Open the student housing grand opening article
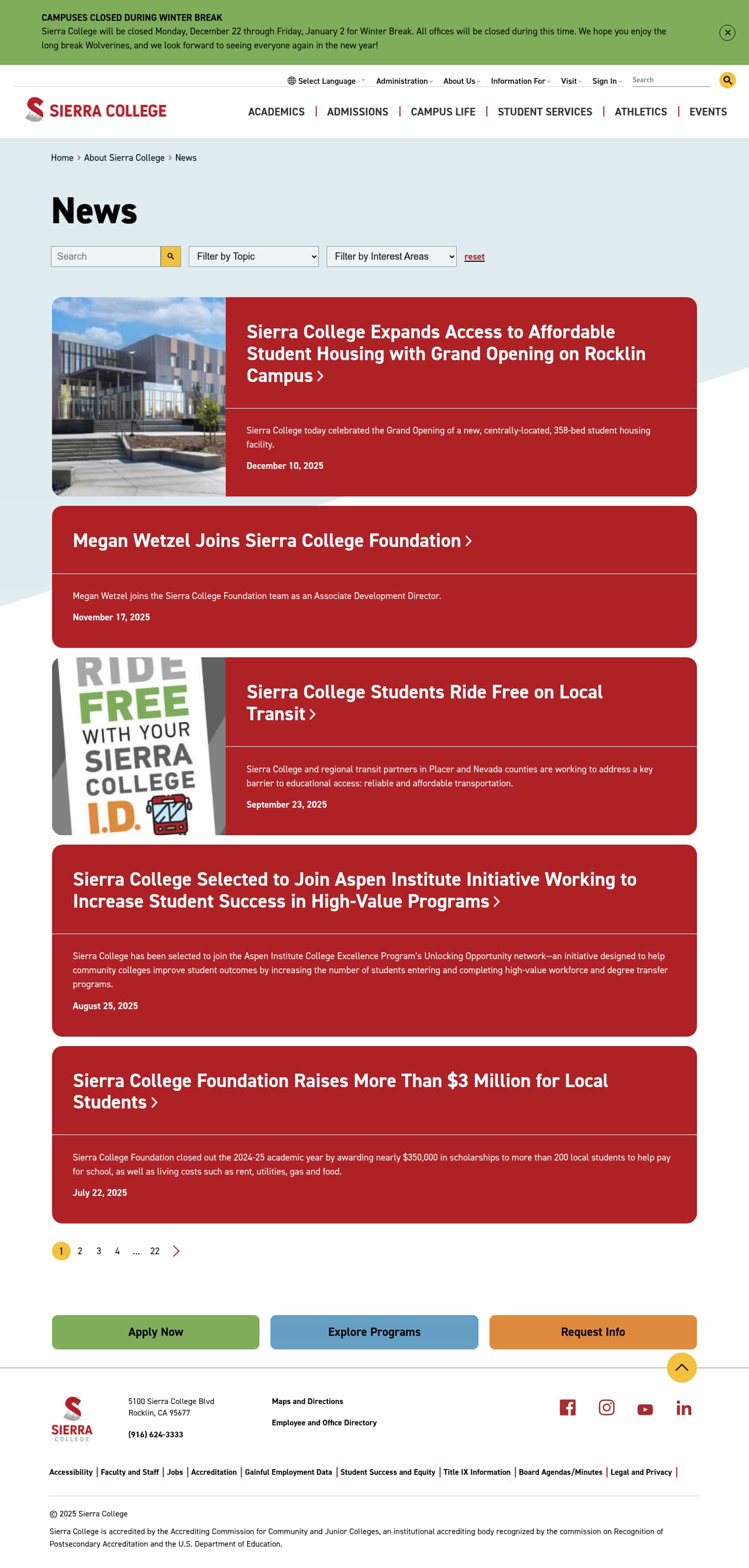749x1568 pixels. pyautogui.click(x=445, y=354)
